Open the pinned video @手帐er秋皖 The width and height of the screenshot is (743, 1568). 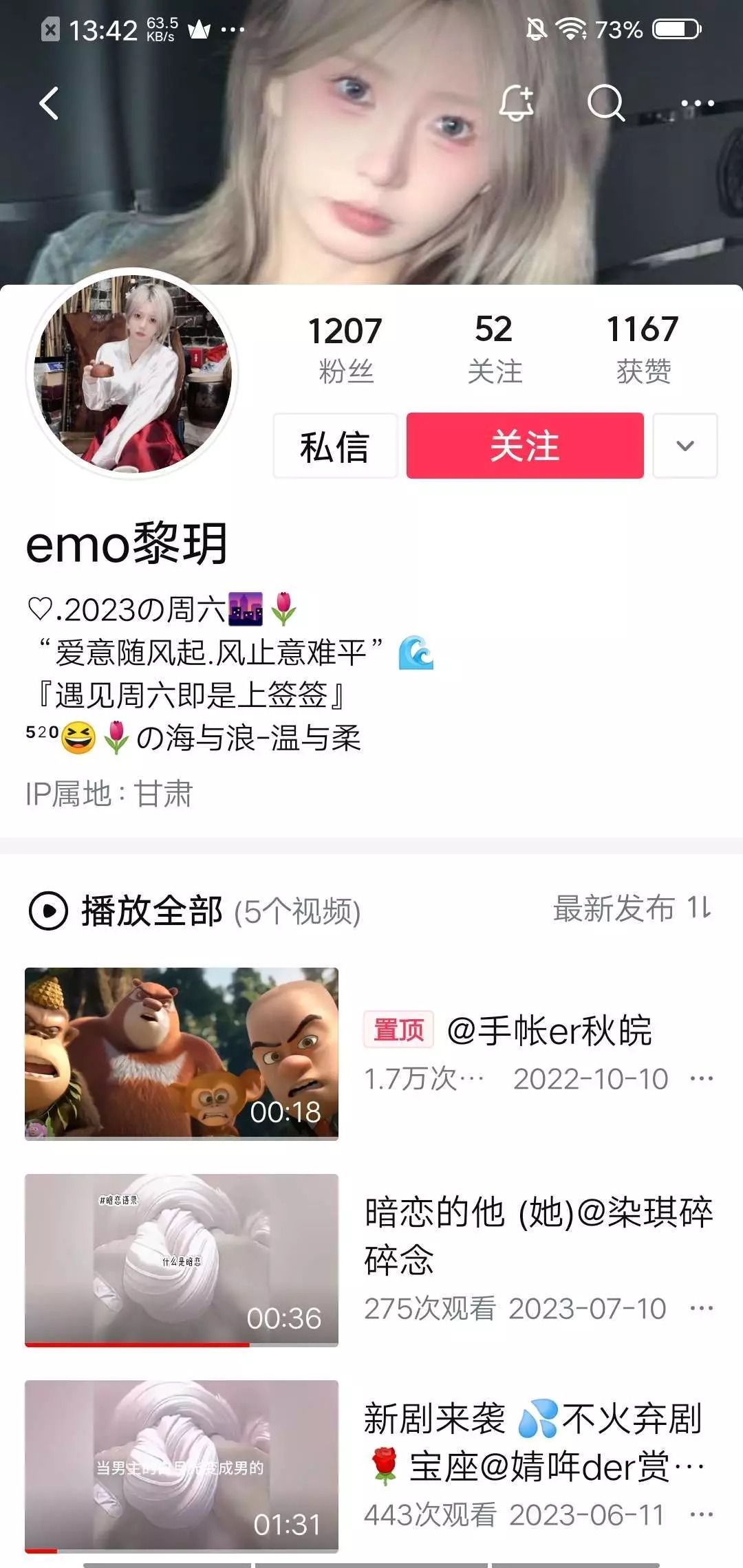182,1054
